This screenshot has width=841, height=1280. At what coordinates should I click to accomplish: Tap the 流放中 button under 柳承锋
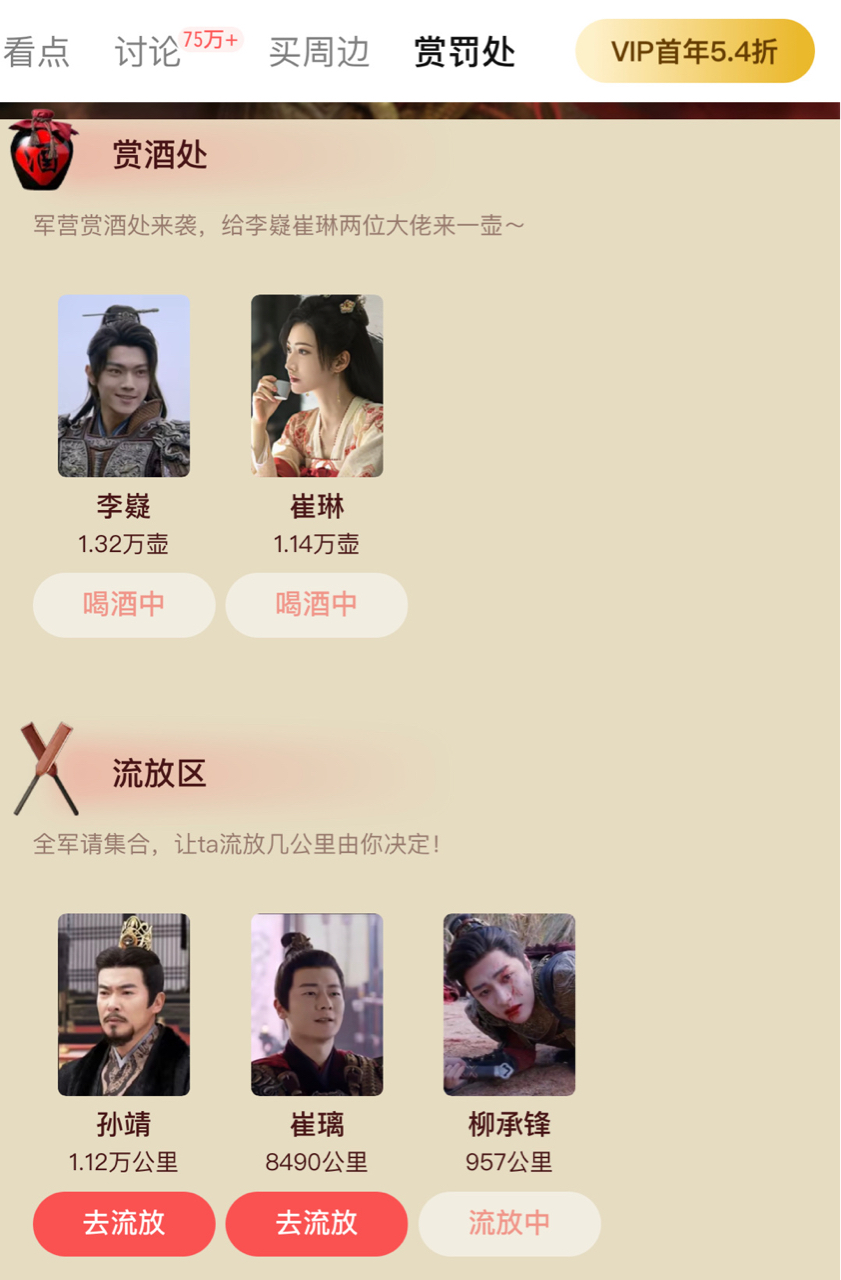[509, 1223]
